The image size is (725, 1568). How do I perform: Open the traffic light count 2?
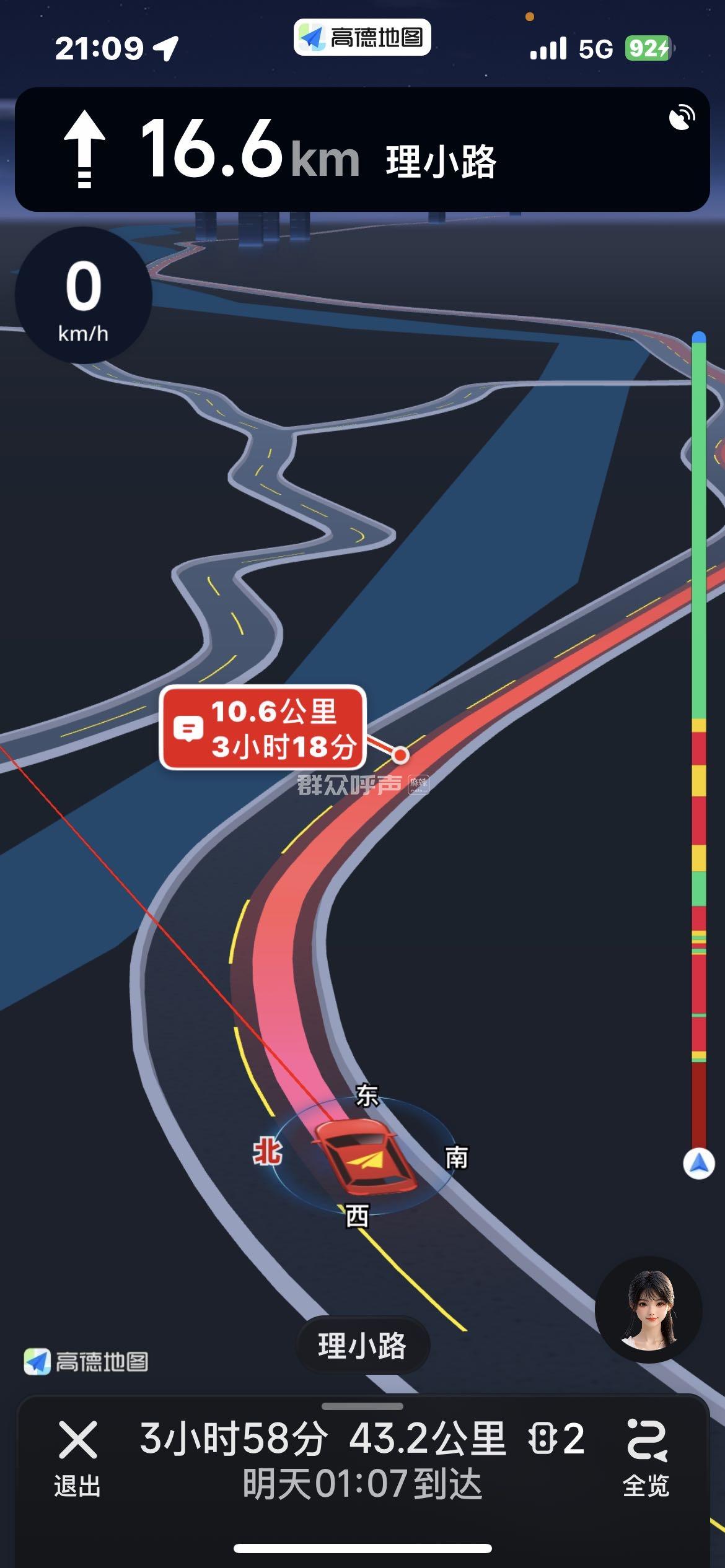click(x=556, y=1438)
